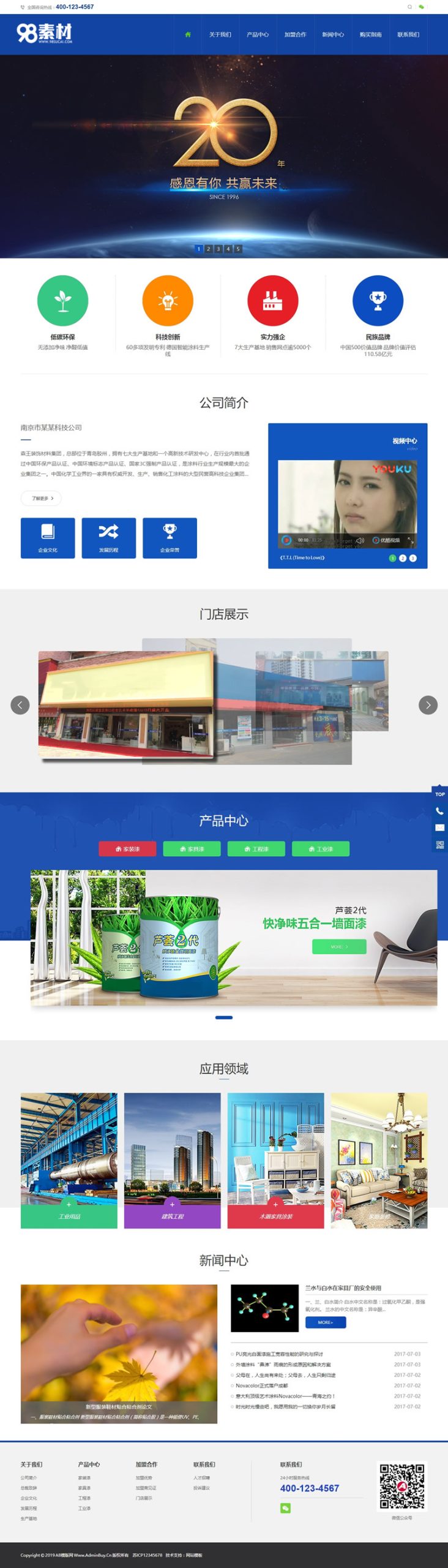Open news item PU亮光白面漆施工宽容性能的研究与探讨
The width and height of the screenshot is (448, 1568).
(279, 1354)
